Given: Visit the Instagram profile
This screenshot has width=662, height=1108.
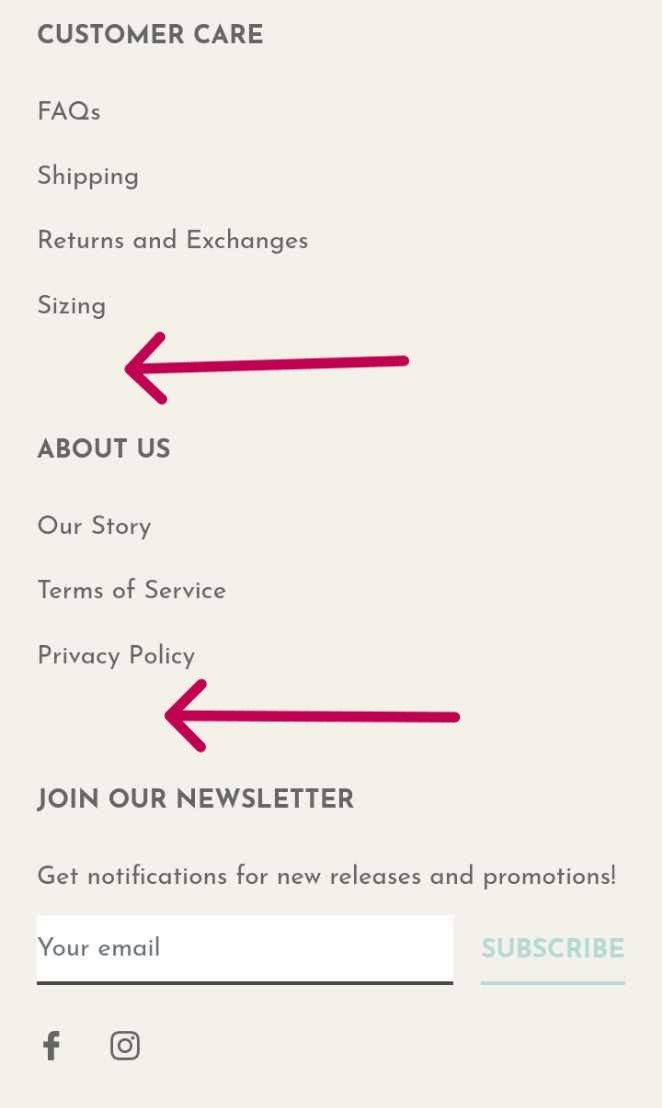Looking at the screenshot, I should click(x=125, y=1046).
